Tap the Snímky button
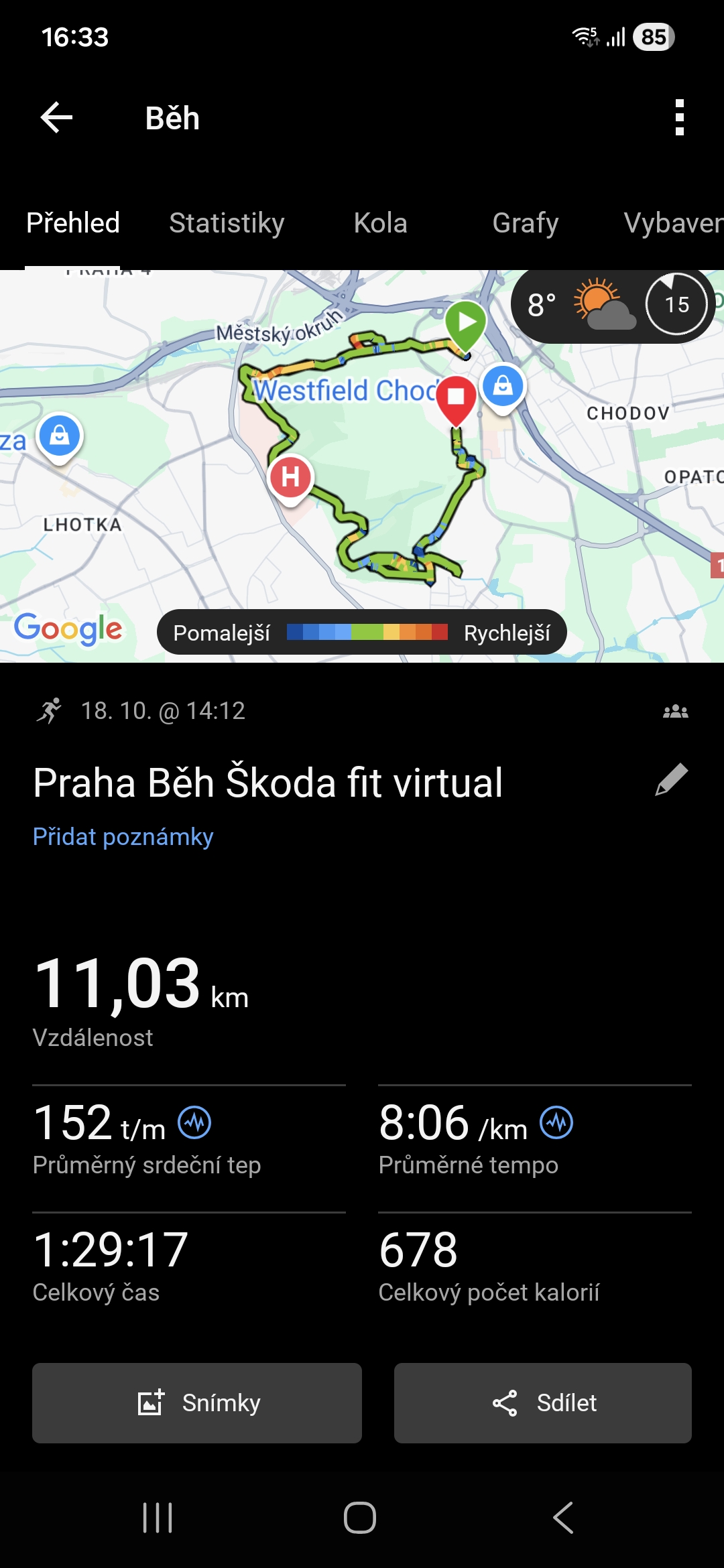Screen dimensions: 724x1568 point(197,1402)
